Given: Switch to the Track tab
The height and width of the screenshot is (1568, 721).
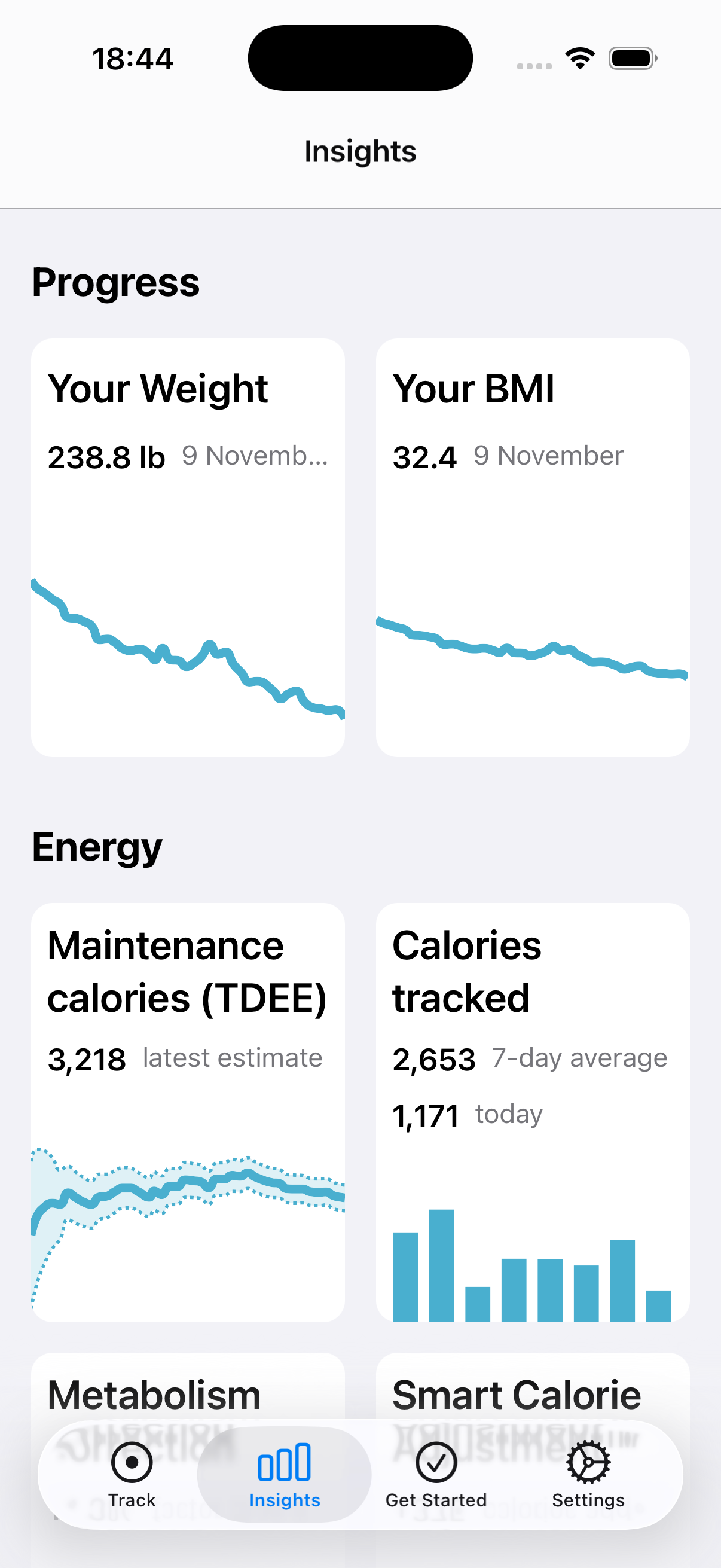Looking at the screenshot, I should click(132, 1474).
